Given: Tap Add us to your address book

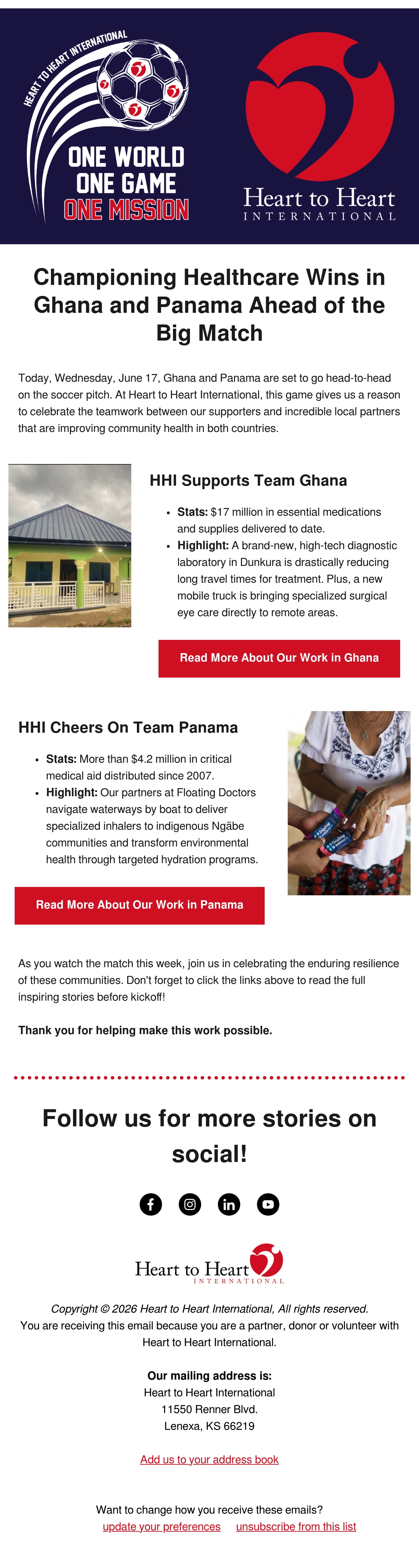Looking at the screenshot, I should pyautogui.click(x=209, y=1459).
